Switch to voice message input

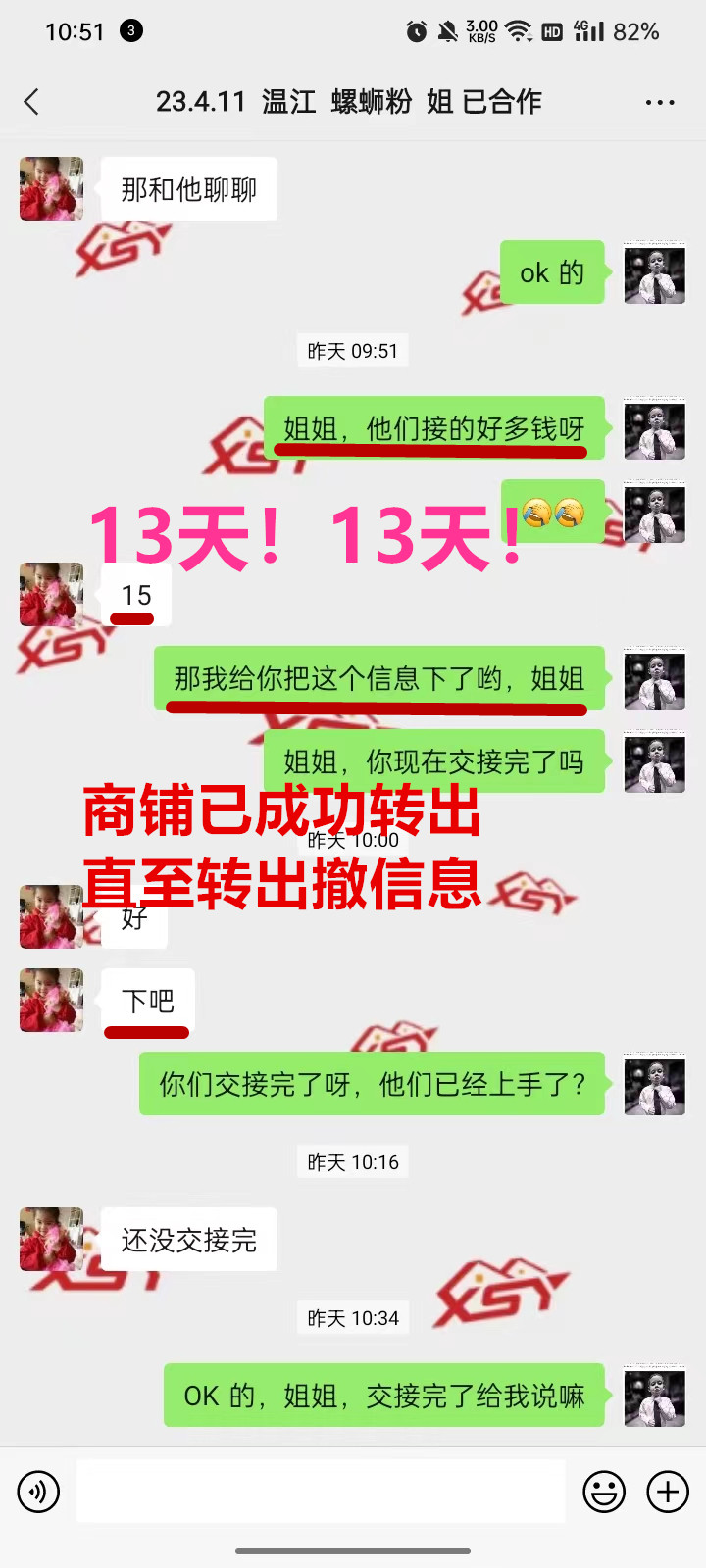[38, 1492]
